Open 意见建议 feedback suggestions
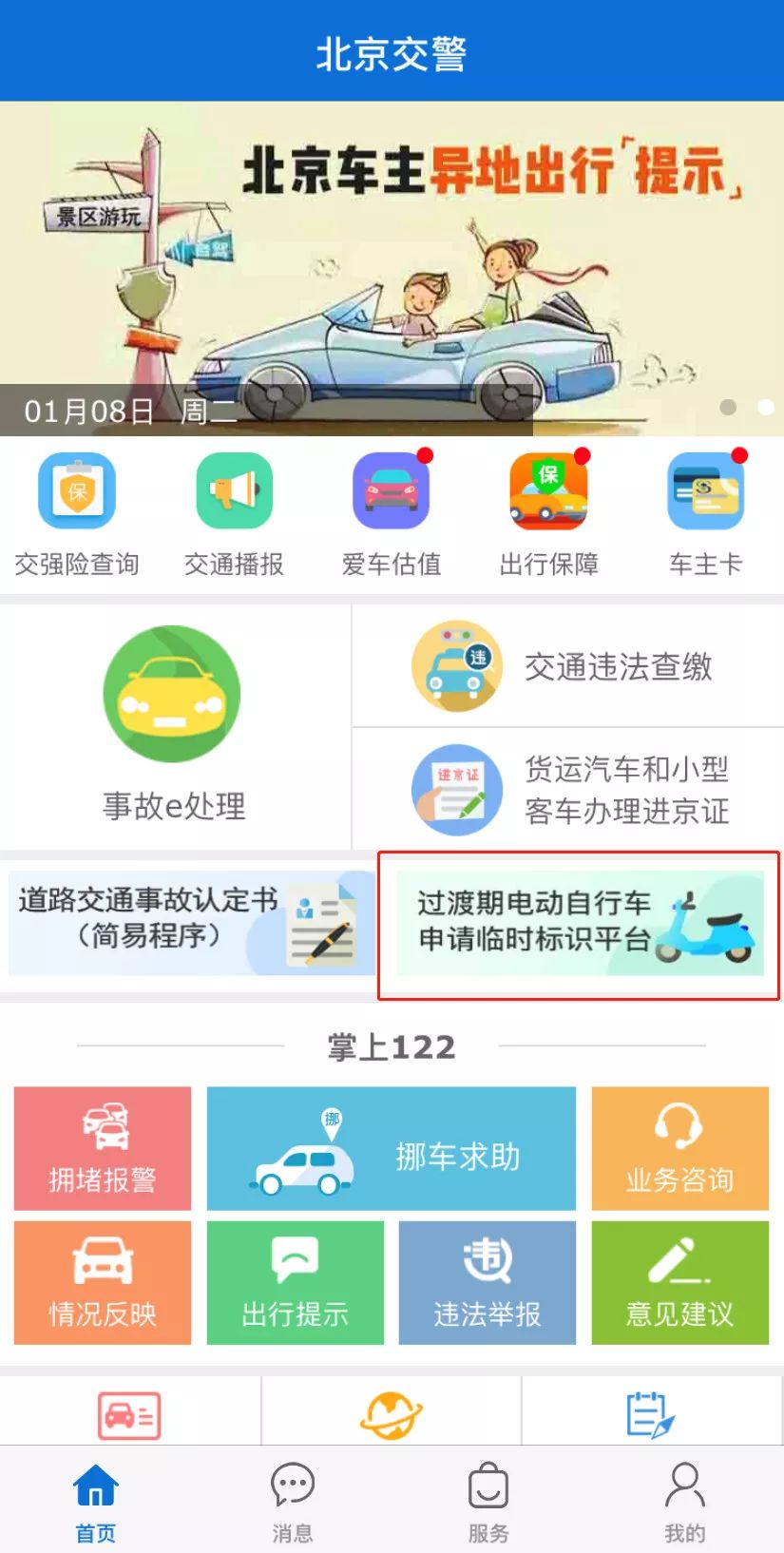Viewport: 784px width, 1553px height. coord(680,1282)
